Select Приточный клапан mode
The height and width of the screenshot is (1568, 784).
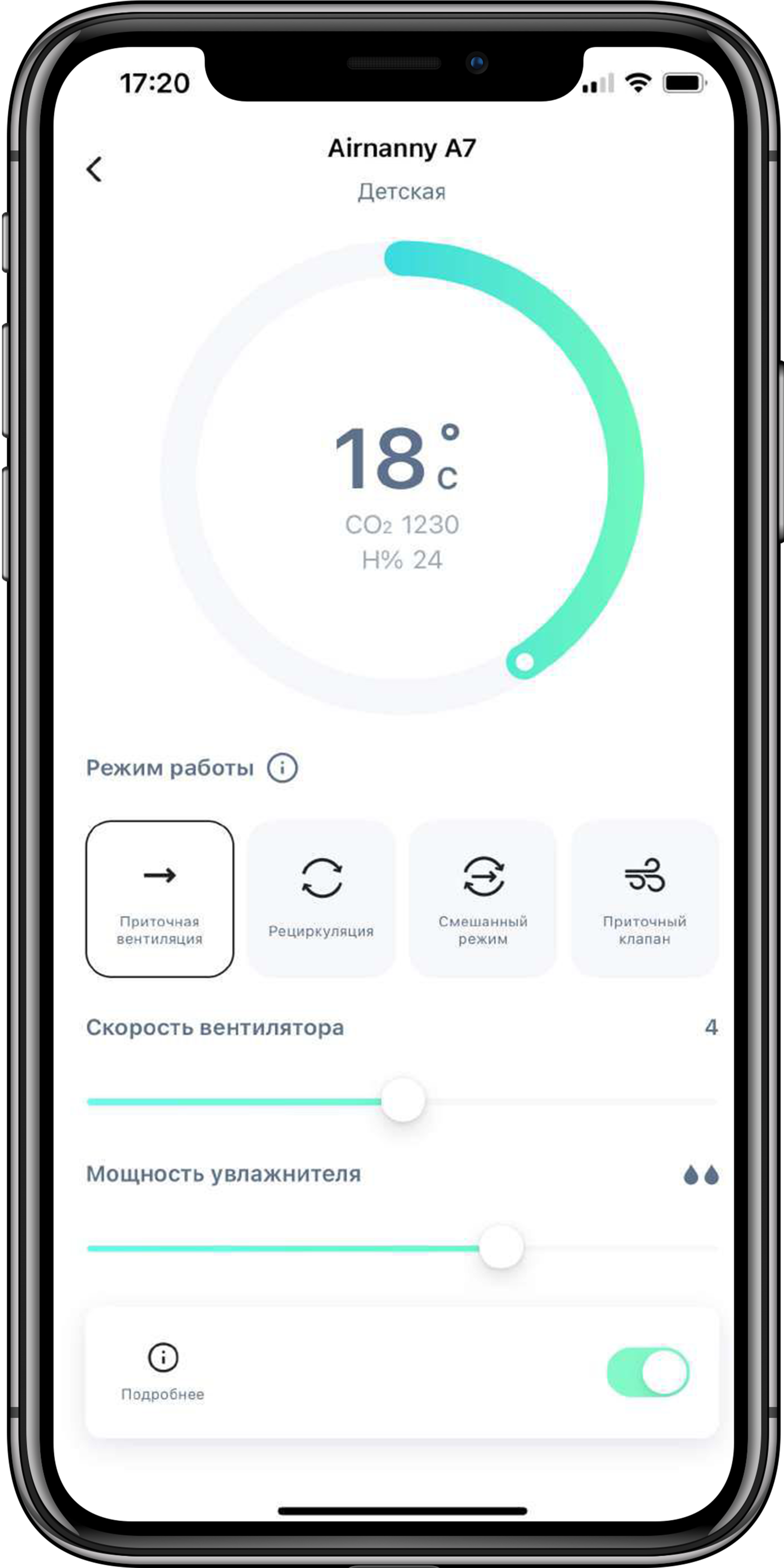coord(645,898)
